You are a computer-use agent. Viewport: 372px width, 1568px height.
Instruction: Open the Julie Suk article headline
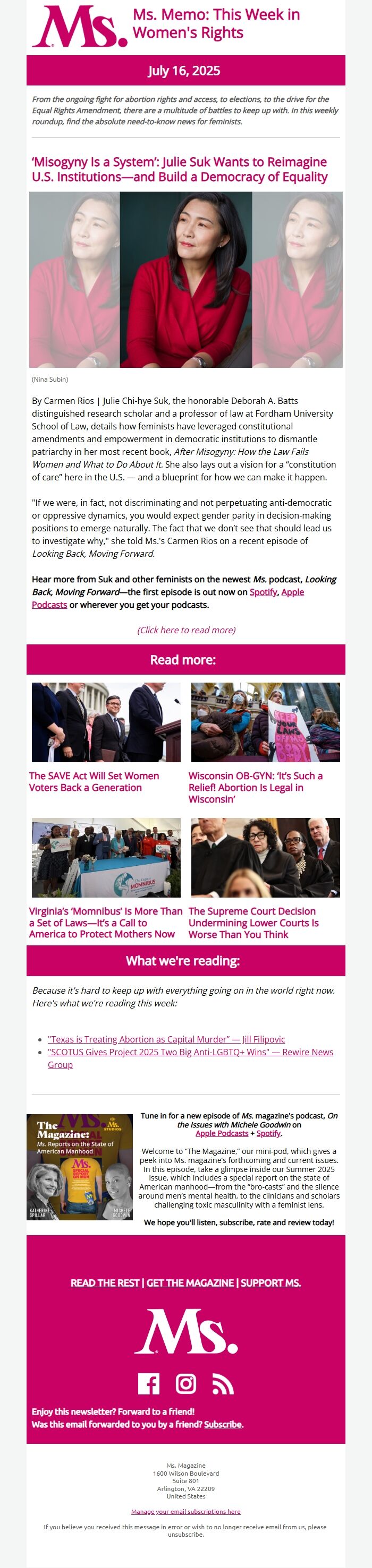click(x=179, y=169)
